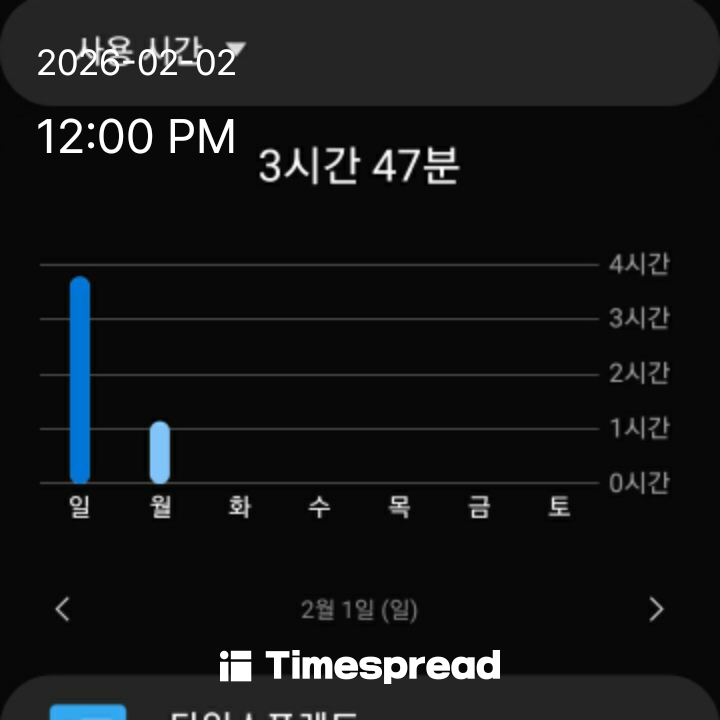This screenshot has width=720, height=720.
Task: Go to the previous day with the left chevron
Action: pyautogui.click(x=63, y=608)
